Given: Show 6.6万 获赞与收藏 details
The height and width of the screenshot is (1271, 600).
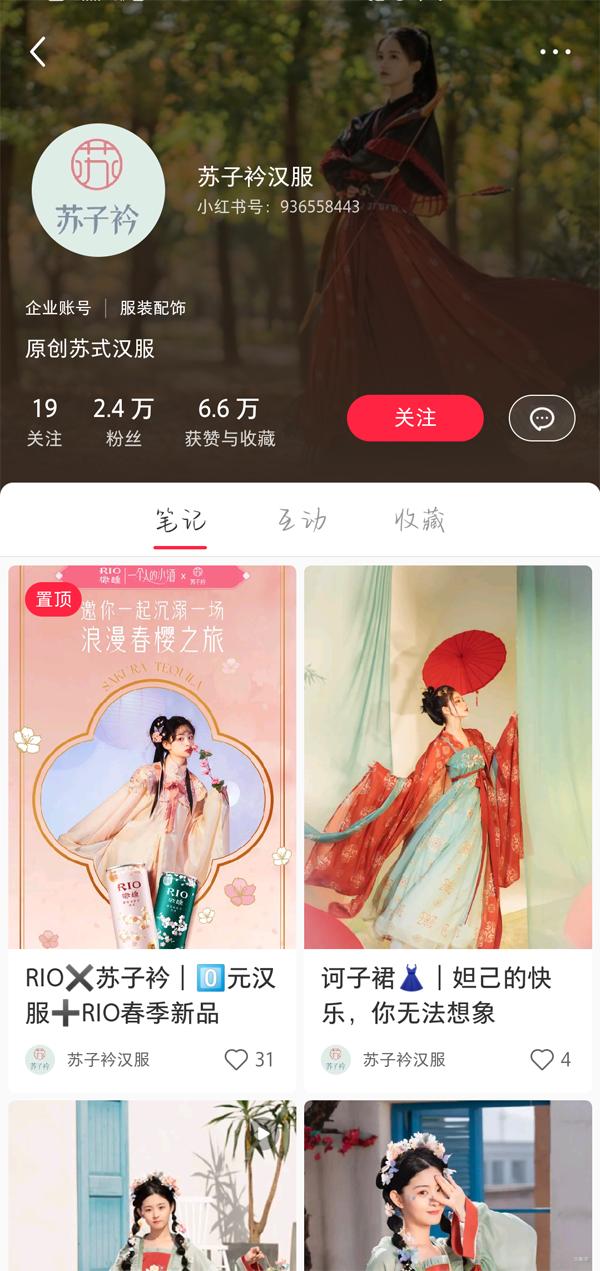Looking at the screenshot, I should [x=229, y=421].
